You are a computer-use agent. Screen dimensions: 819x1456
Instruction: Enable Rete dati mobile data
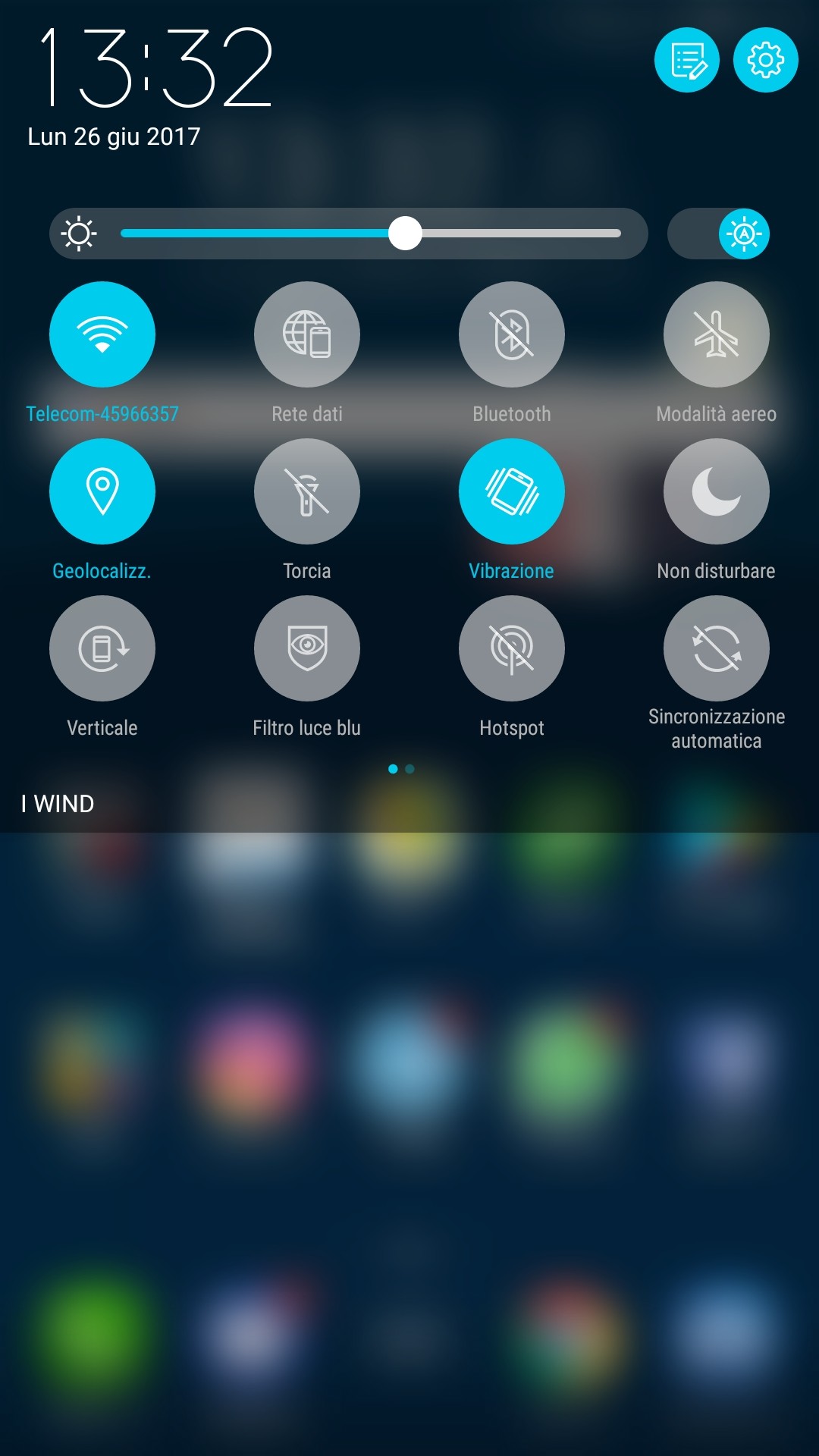(307, 334)
